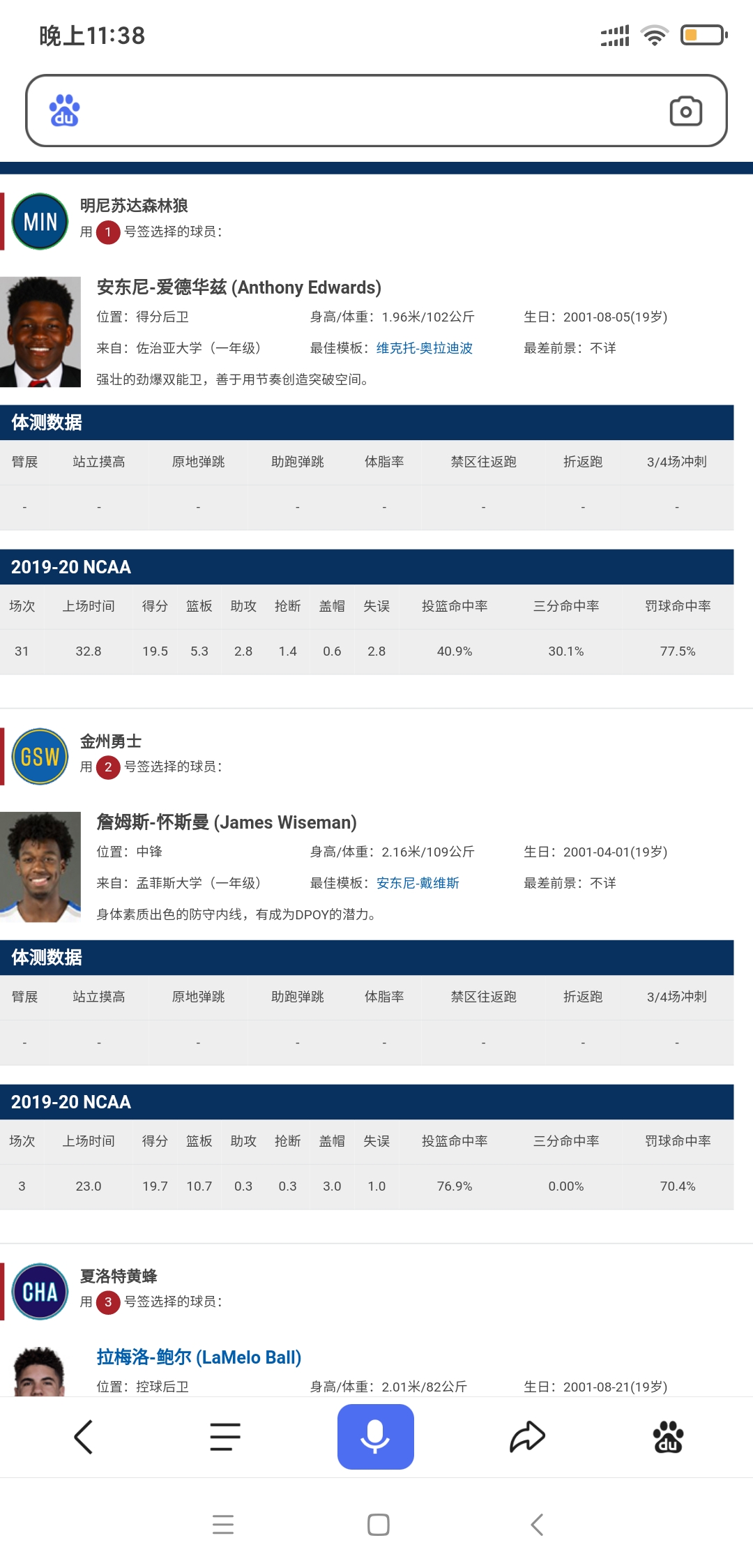The width and height of the screenshot is (753, 1568).
Task: Open system recent apps
Action: click(223, 1525)
